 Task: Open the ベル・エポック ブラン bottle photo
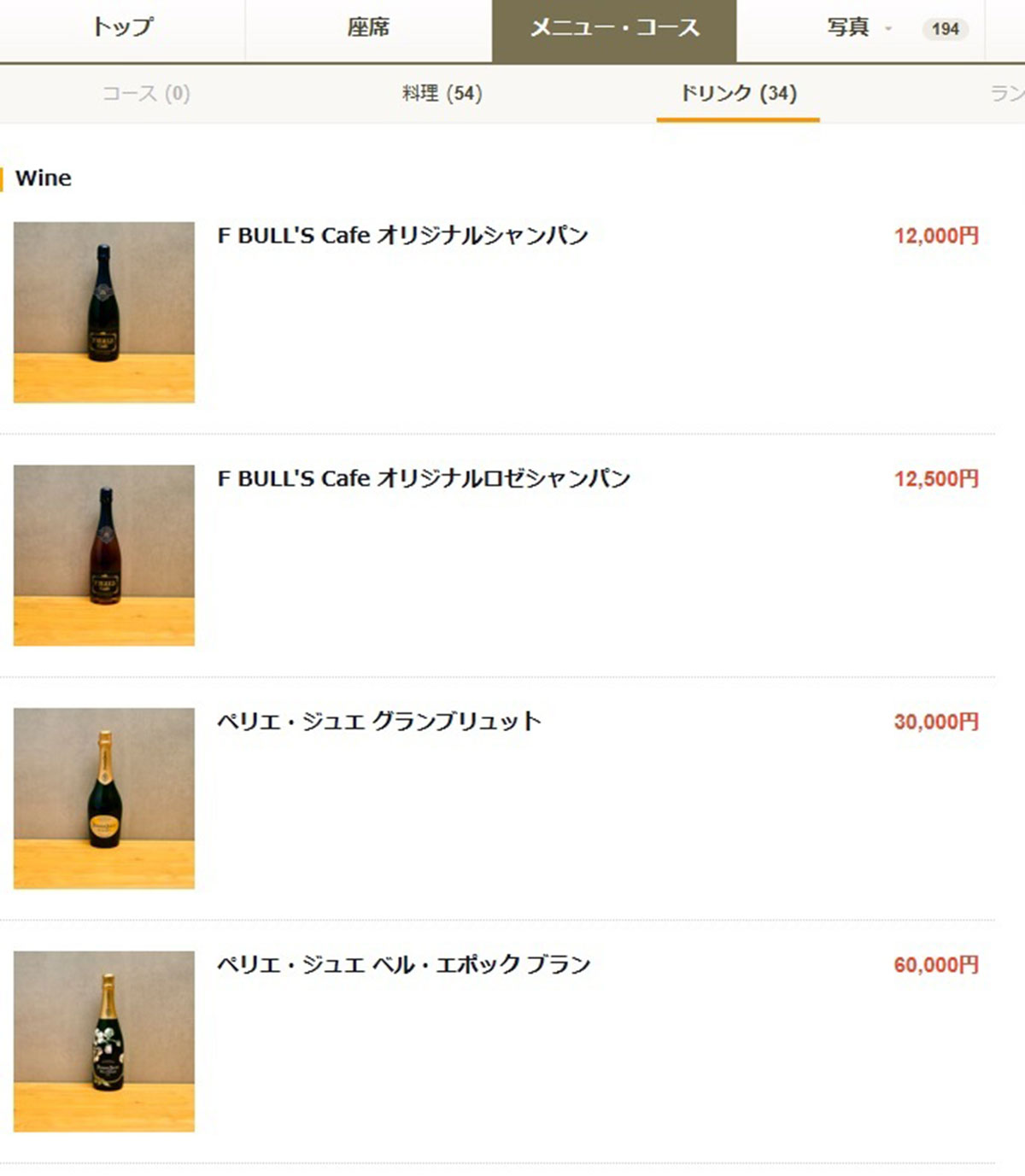104,1041
